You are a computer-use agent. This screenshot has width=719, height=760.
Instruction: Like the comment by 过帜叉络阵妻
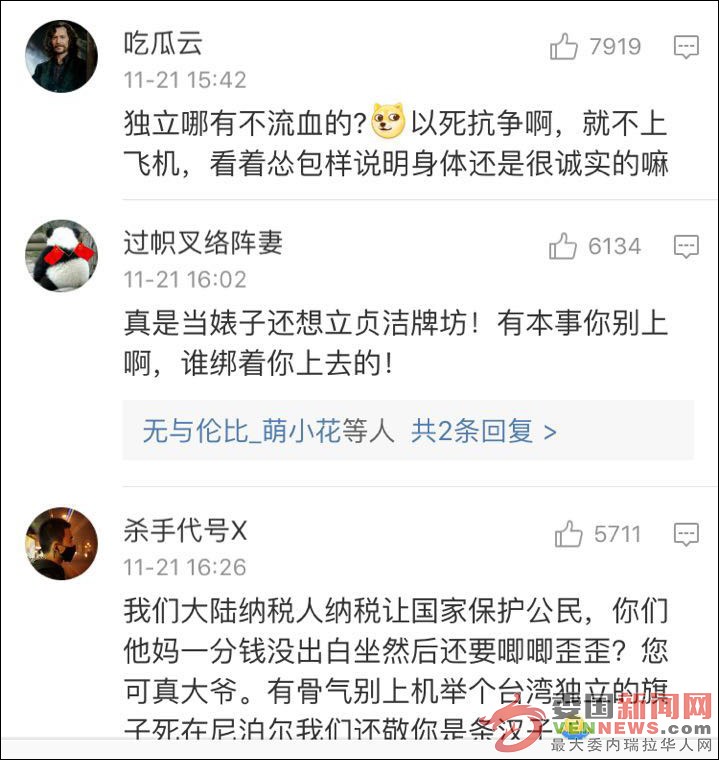tap(564, 246)
